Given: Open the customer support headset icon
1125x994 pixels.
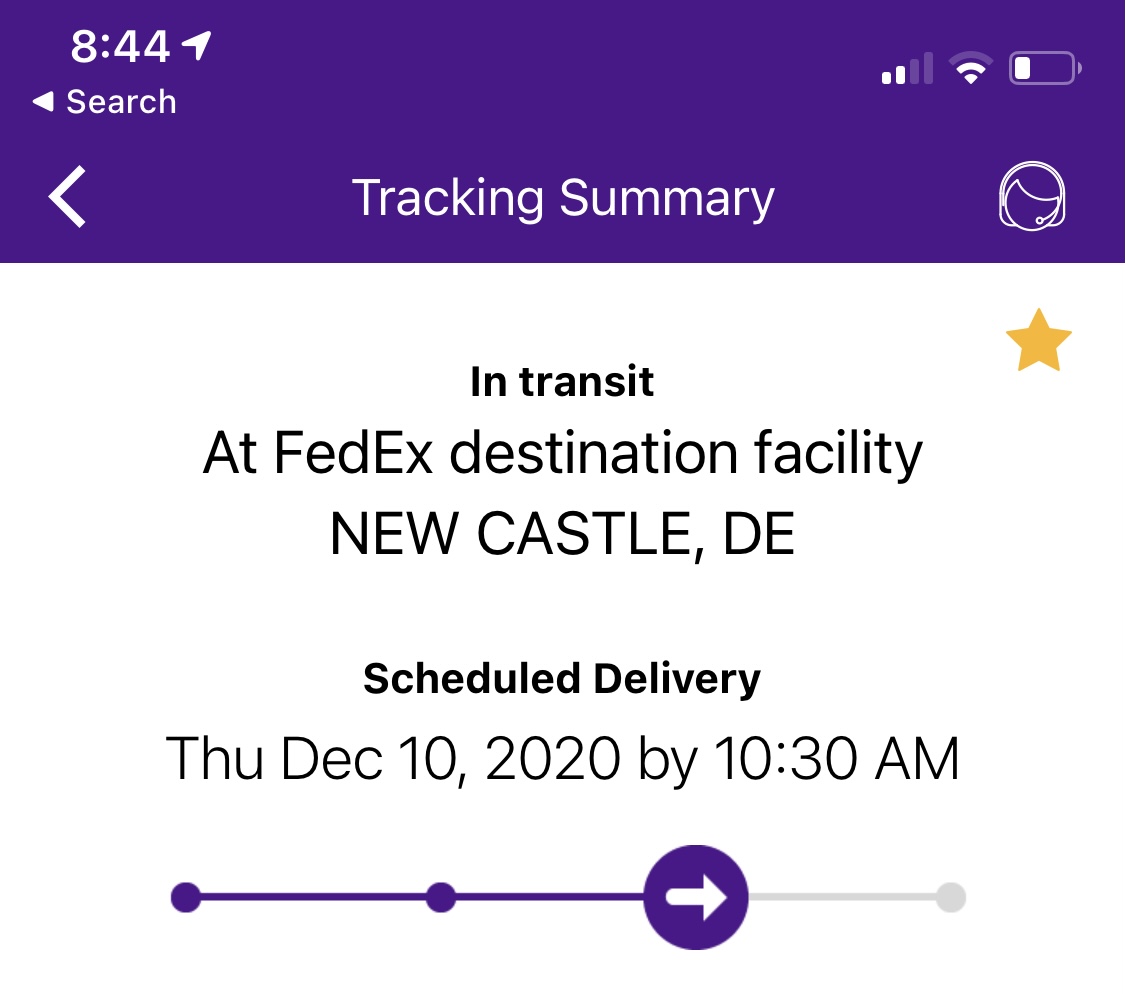Looking at the screenshot, I should coord(1032,197).
